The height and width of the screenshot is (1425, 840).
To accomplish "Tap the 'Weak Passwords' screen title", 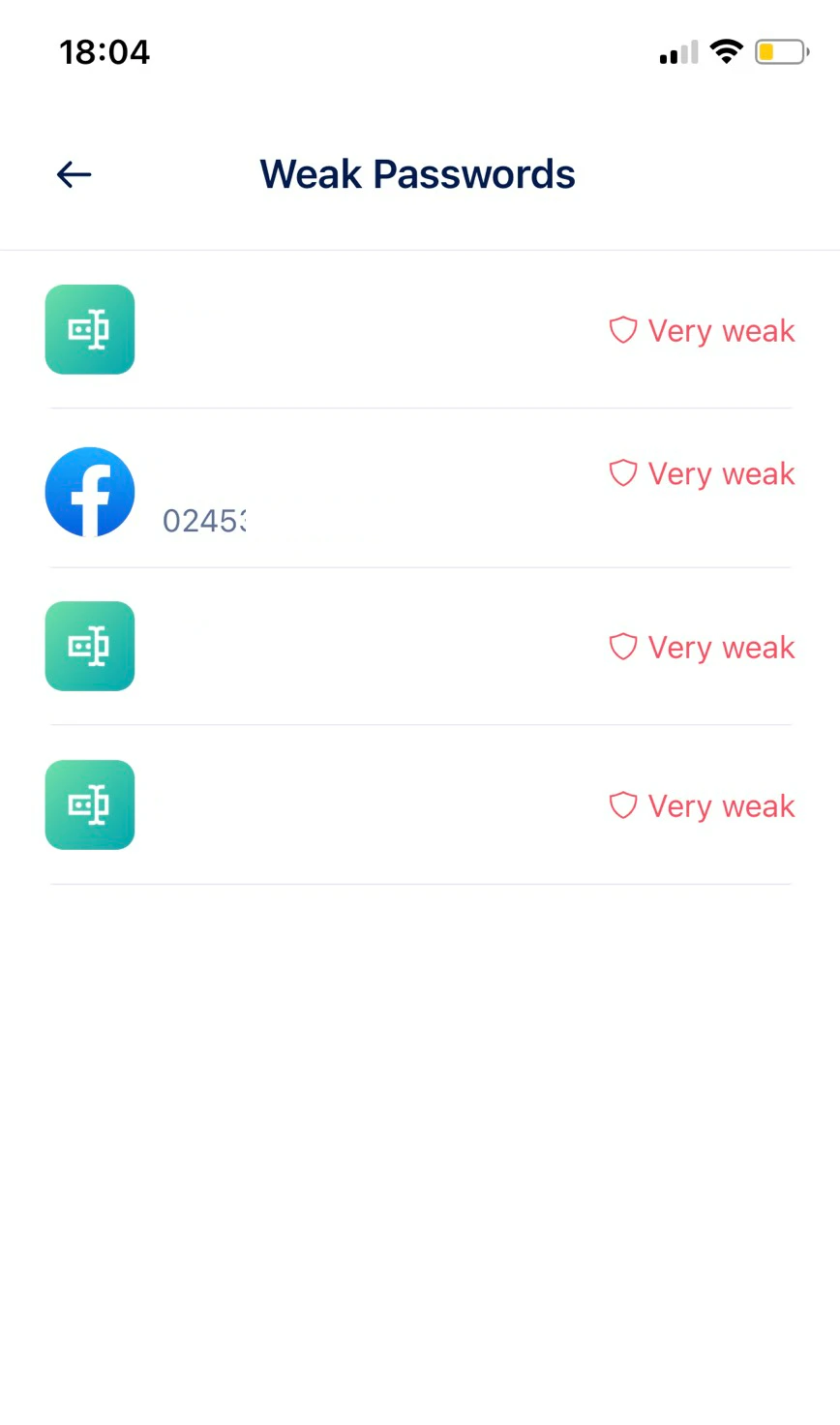I will pos(417,173).
